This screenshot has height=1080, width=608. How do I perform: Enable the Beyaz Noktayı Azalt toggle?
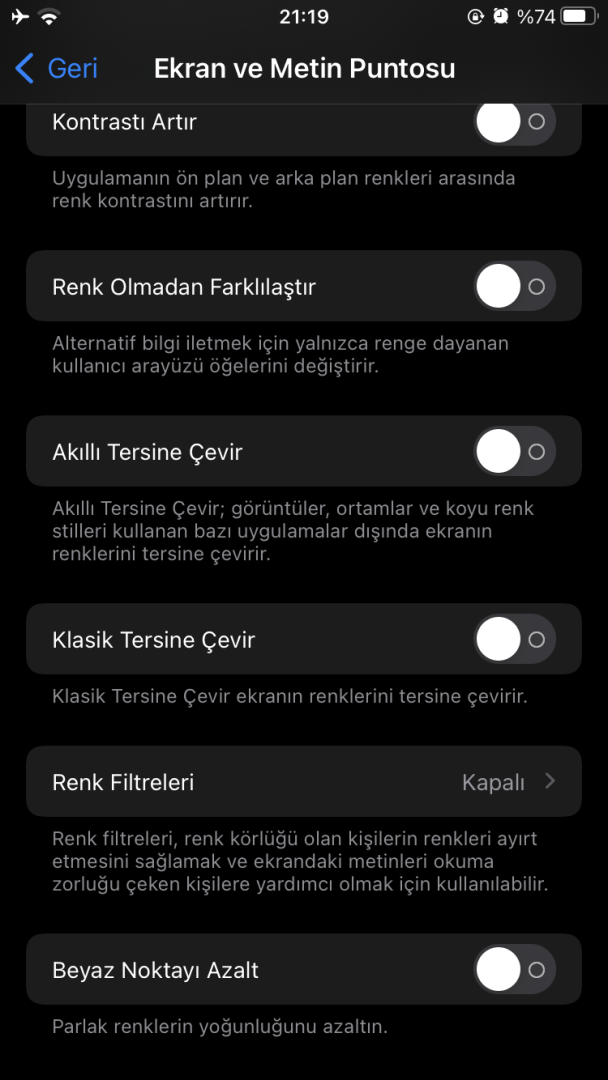click(514, 970)
